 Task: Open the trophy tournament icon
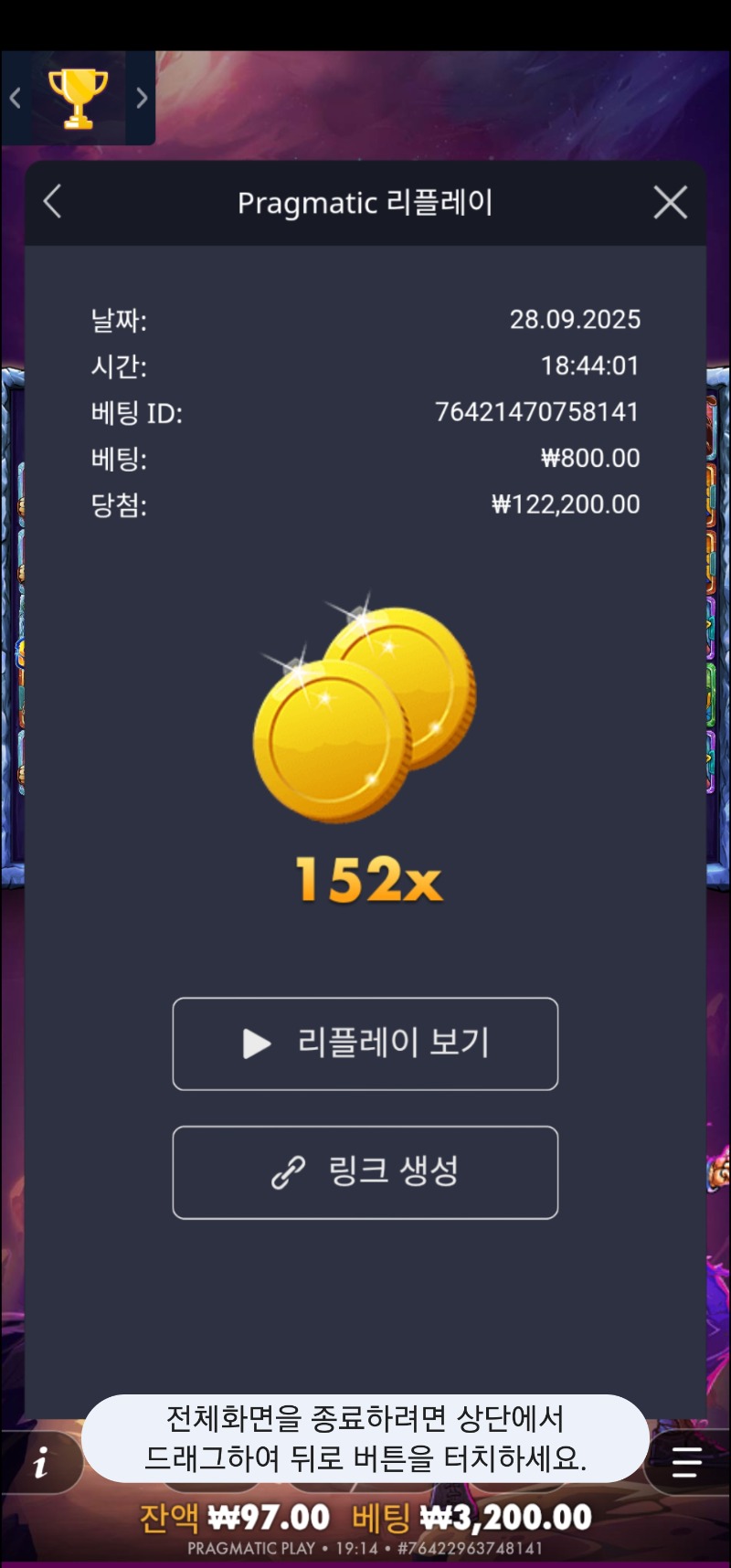[78, 98]
